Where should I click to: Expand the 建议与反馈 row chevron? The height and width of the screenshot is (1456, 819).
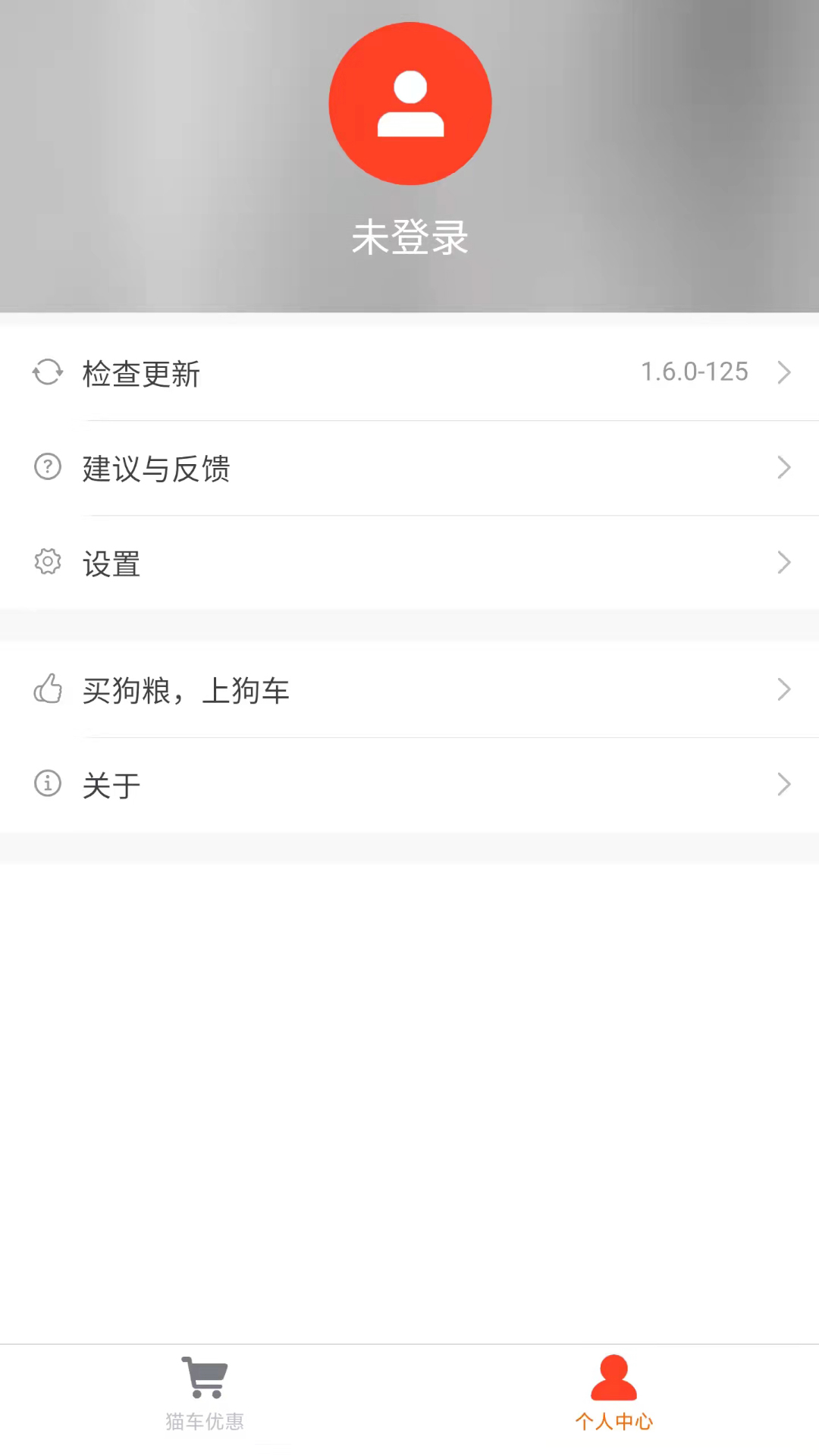pyautogui.click(x=784, y=468)
